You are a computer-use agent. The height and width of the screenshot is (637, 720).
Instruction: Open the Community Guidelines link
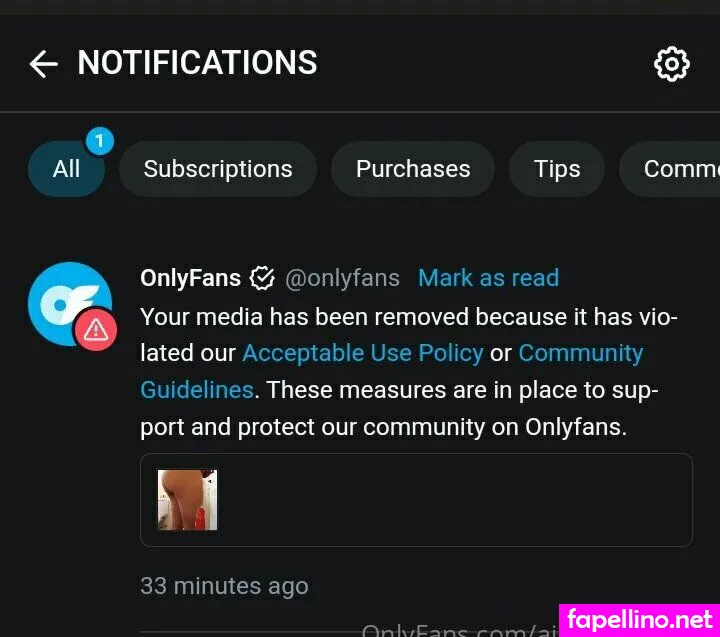[x=580, y=353]
